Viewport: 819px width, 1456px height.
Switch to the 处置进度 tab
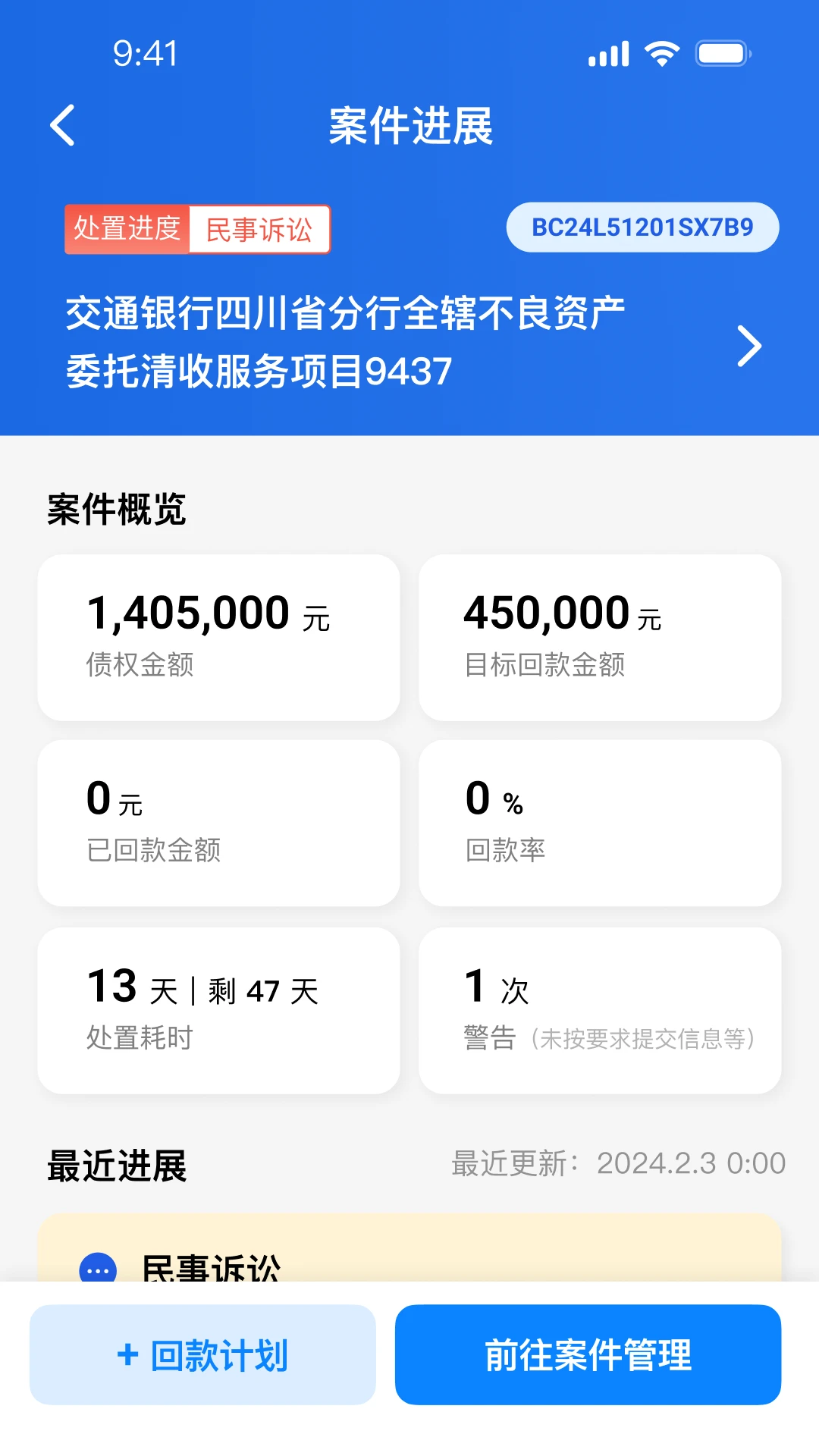(x=128, y=229)
